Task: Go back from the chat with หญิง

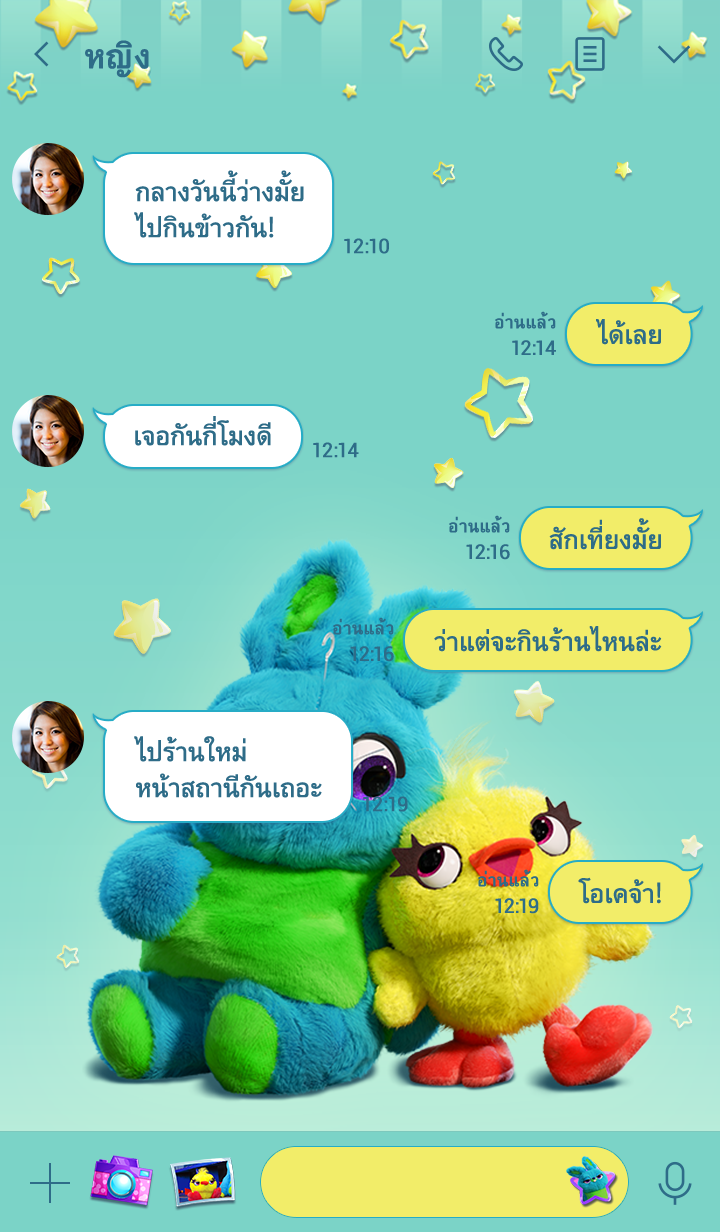Action: [x=41, y=54]
